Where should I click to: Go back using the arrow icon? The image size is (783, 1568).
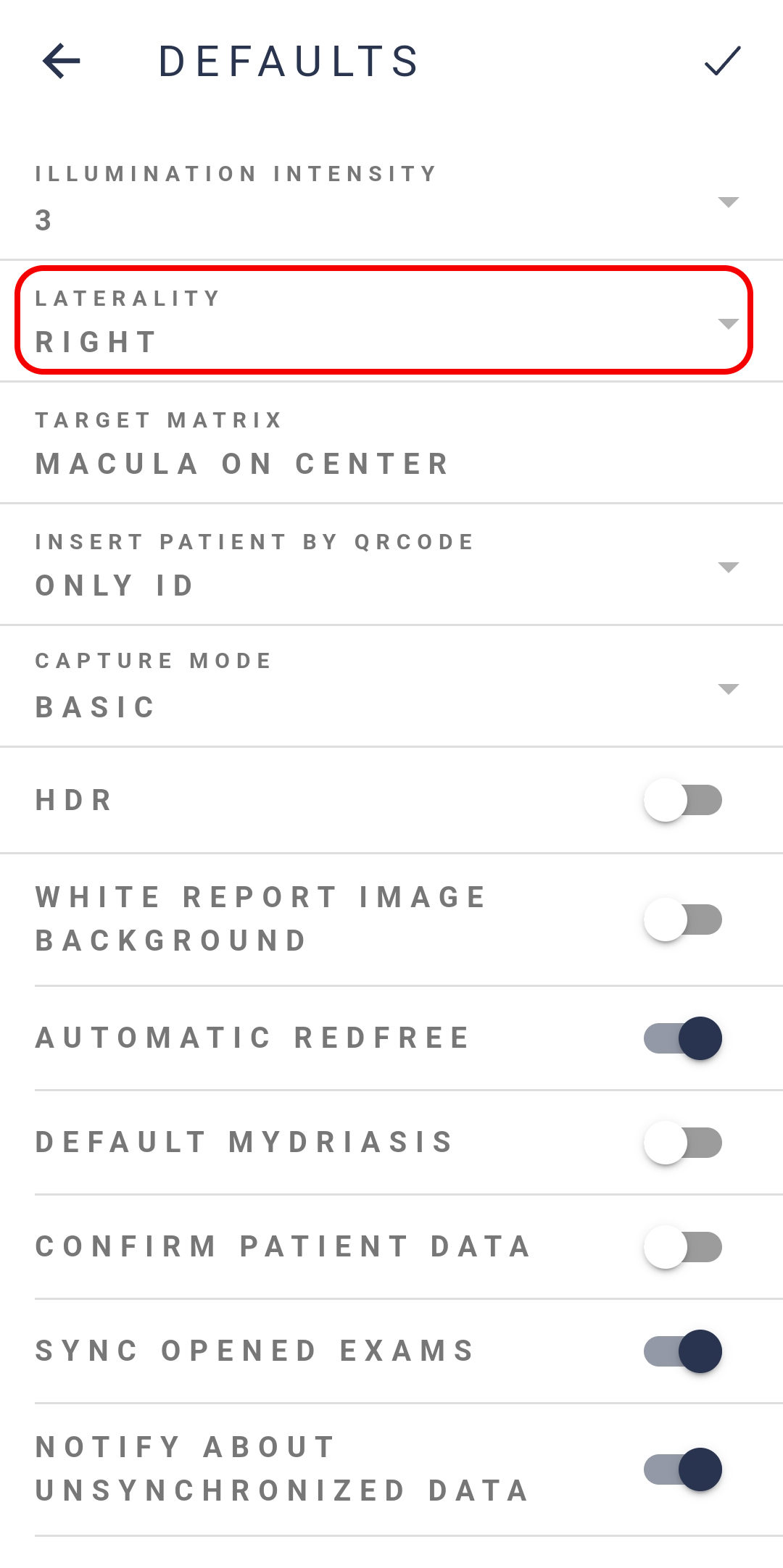62,61
